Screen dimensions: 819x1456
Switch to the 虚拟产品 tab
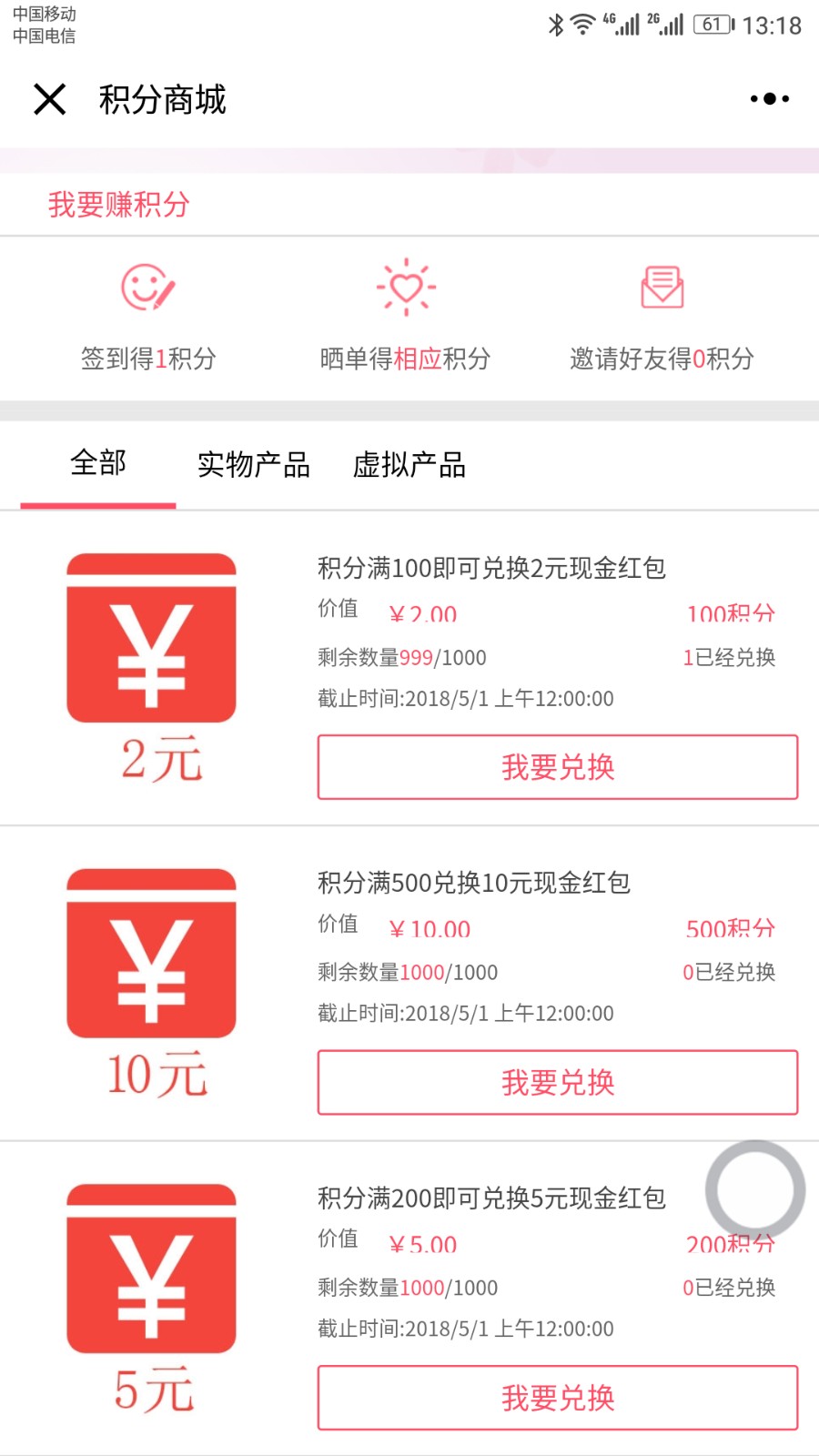[409, 464]
